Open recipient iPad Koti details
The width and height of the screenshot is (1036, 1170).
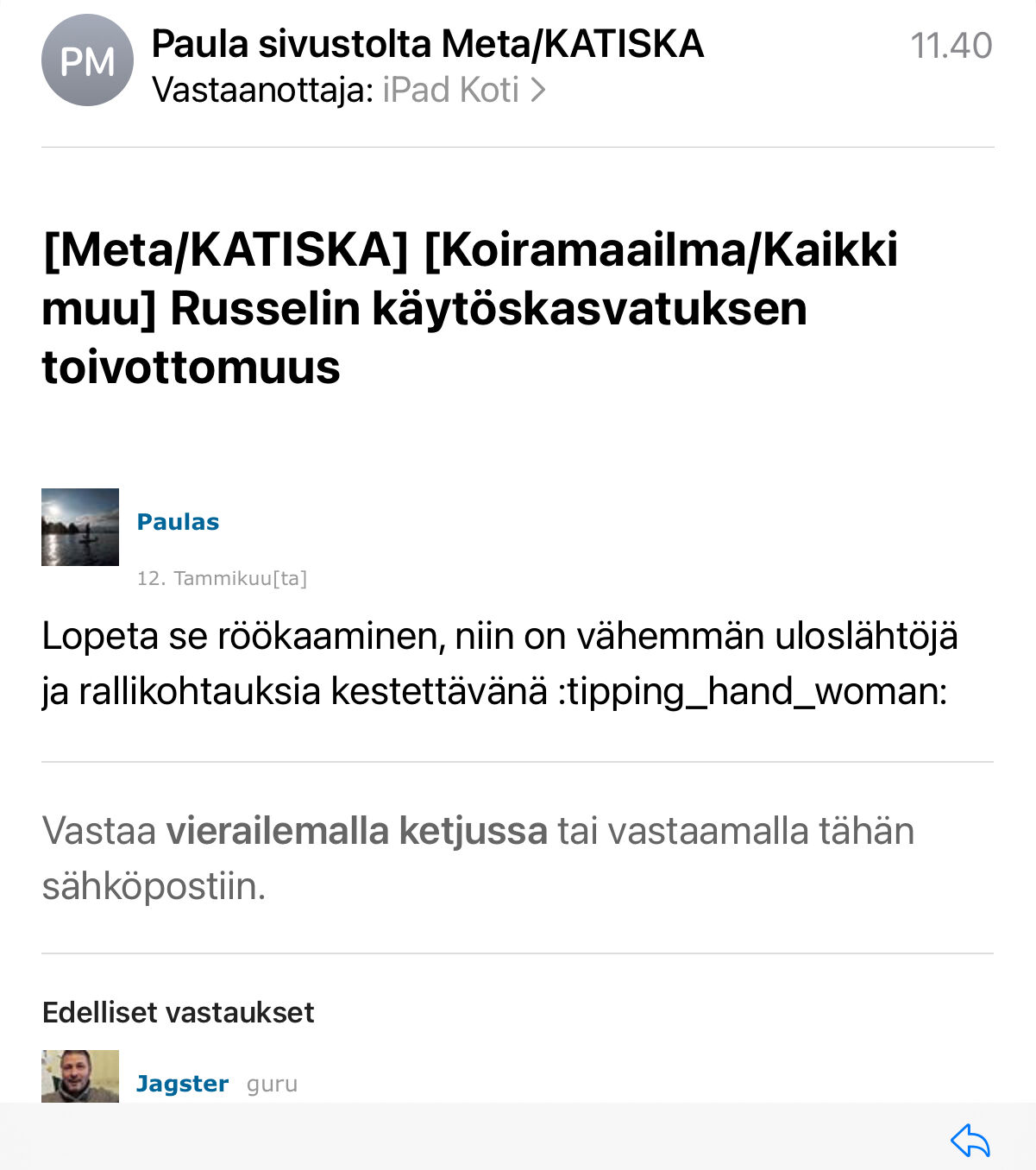[462, 90]
